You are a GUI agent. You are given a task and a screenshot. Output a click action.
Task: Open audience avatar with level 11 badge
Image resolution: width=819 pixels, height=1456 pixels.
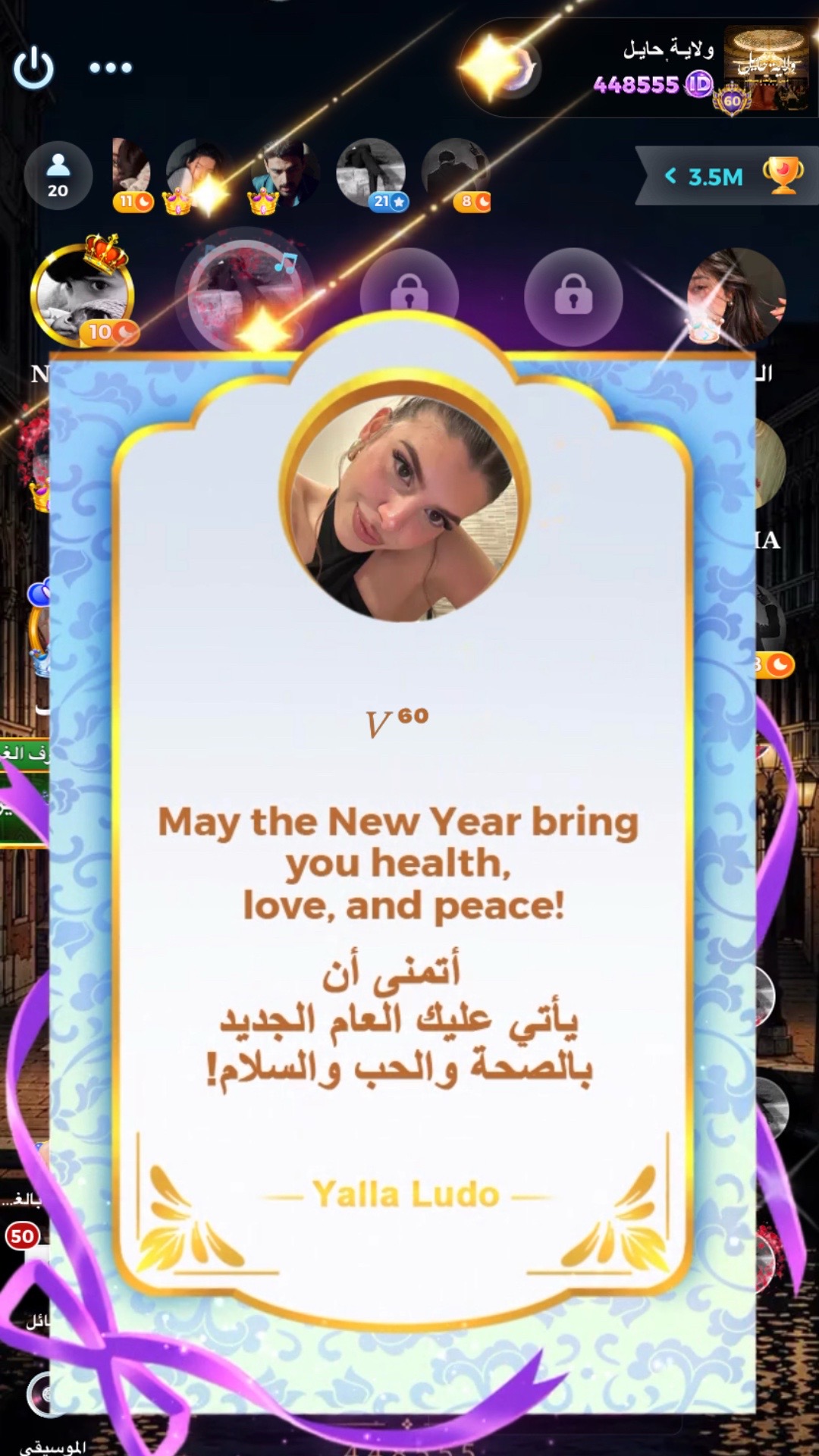pyautogui.click(x=131, y=174)
